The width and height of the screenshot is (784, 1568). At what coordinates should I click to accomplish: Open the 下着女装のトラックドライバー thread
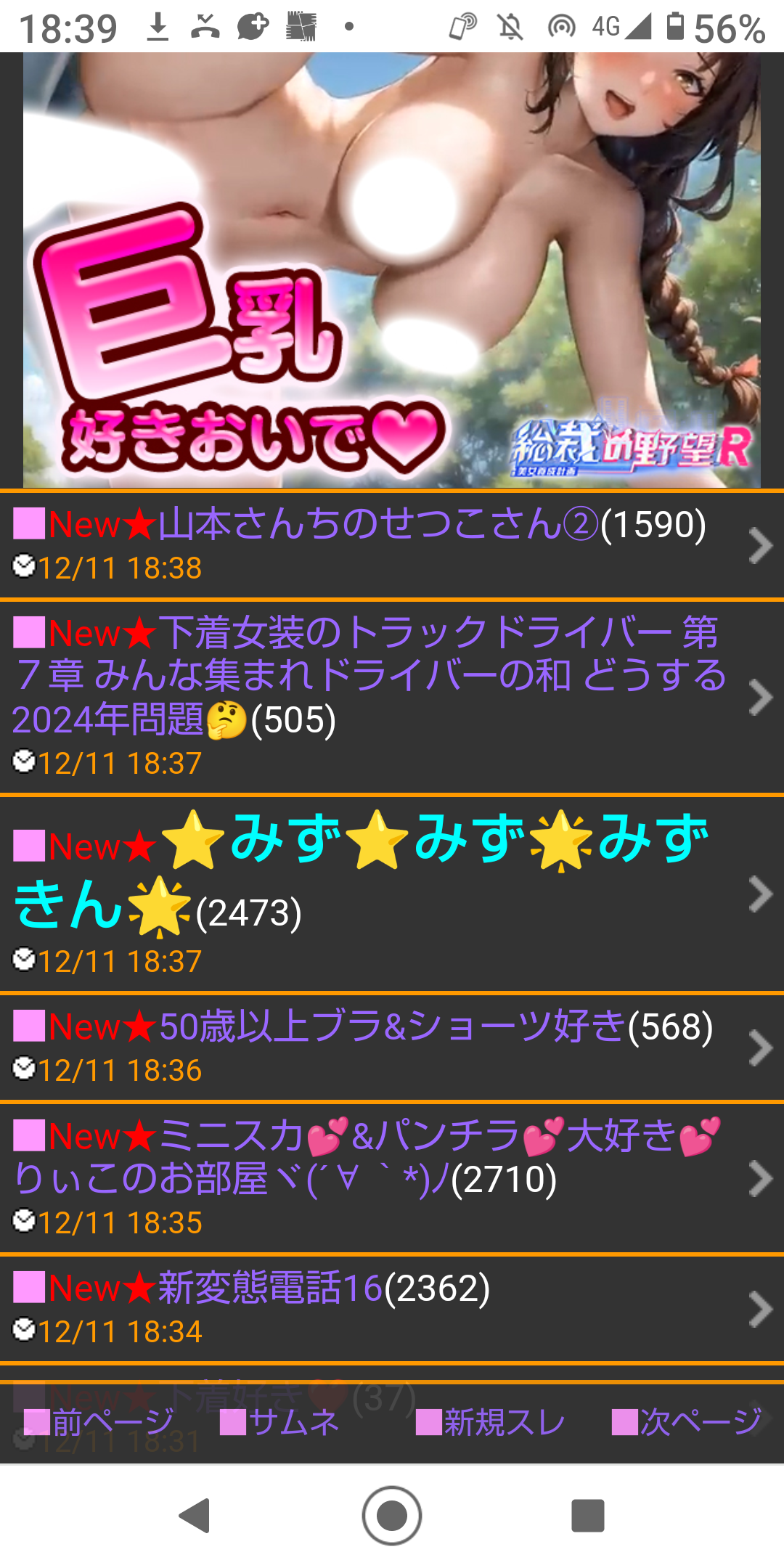(x=392, y=697)
